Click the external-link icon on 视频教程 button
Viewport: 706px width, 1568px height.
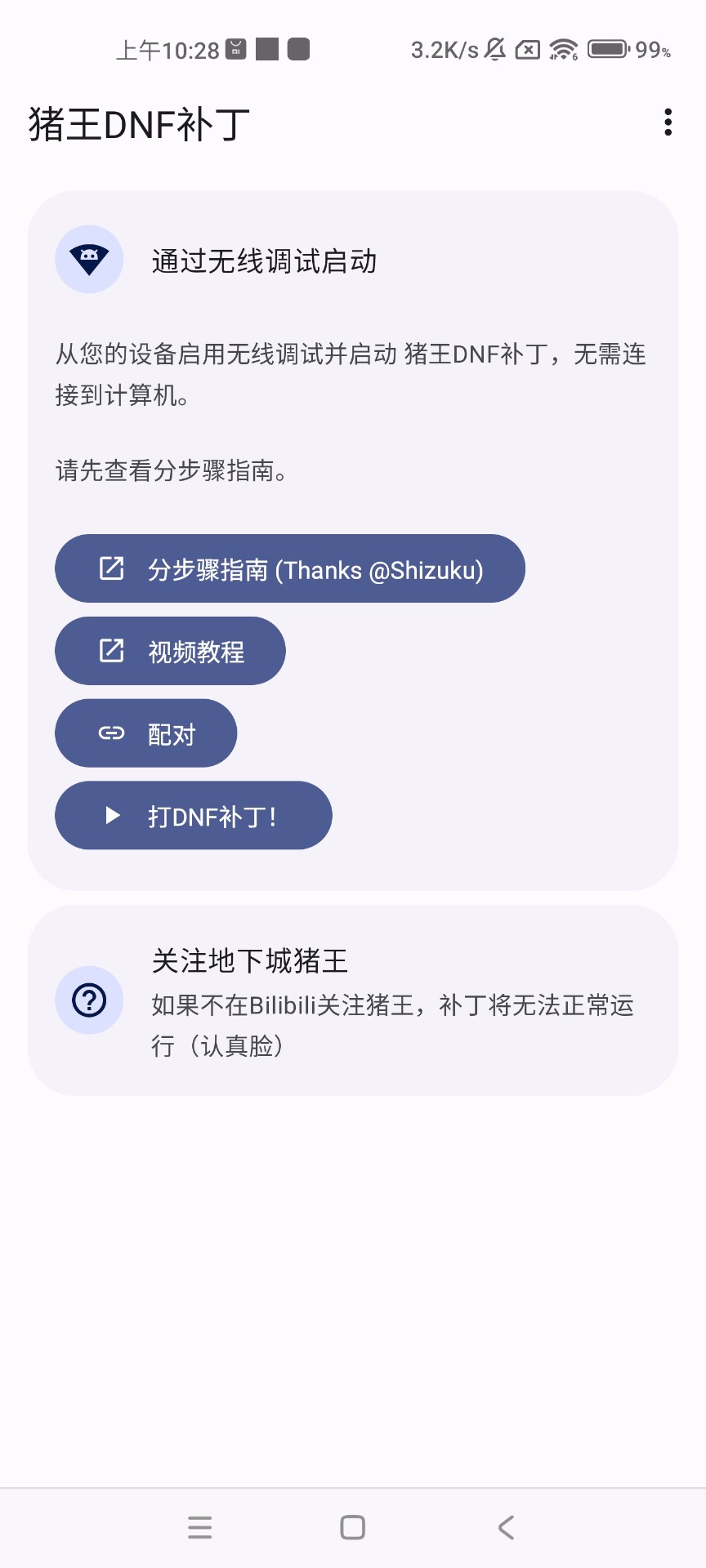click(112, 651)
